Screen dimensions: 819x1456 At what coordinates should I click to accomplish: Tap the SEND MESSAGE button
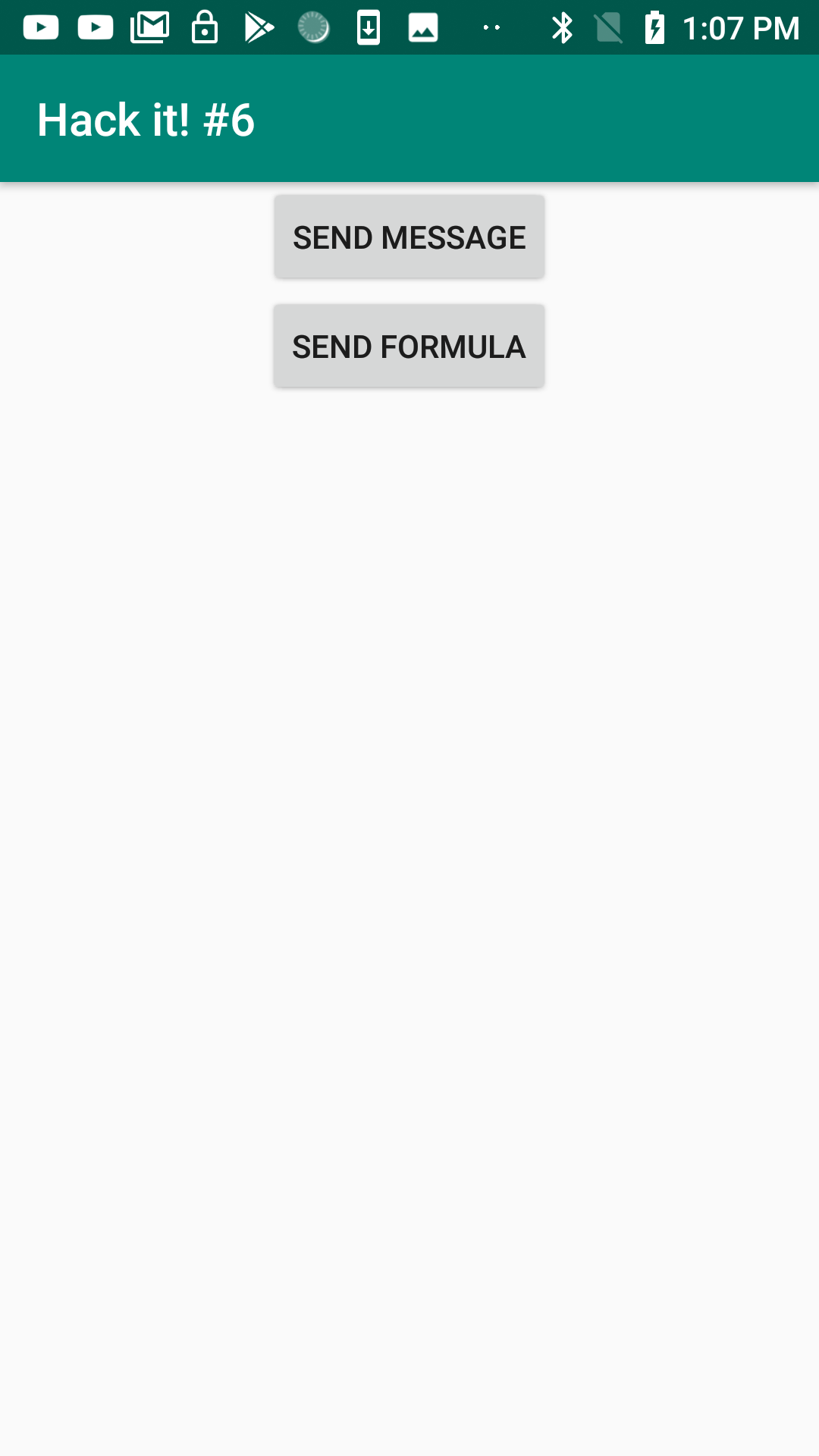[409, 237]
